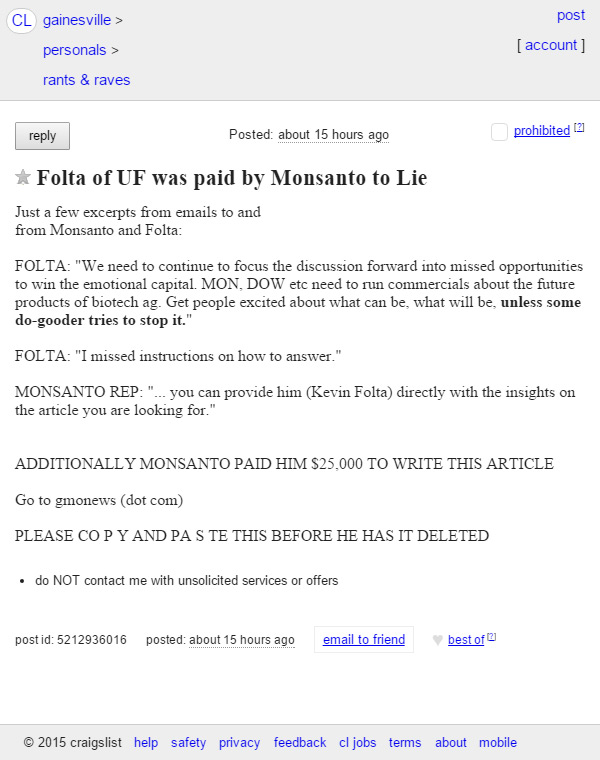Open the personals breadcrumb link
Screen dimensions: 600x760
pos(74,50)
